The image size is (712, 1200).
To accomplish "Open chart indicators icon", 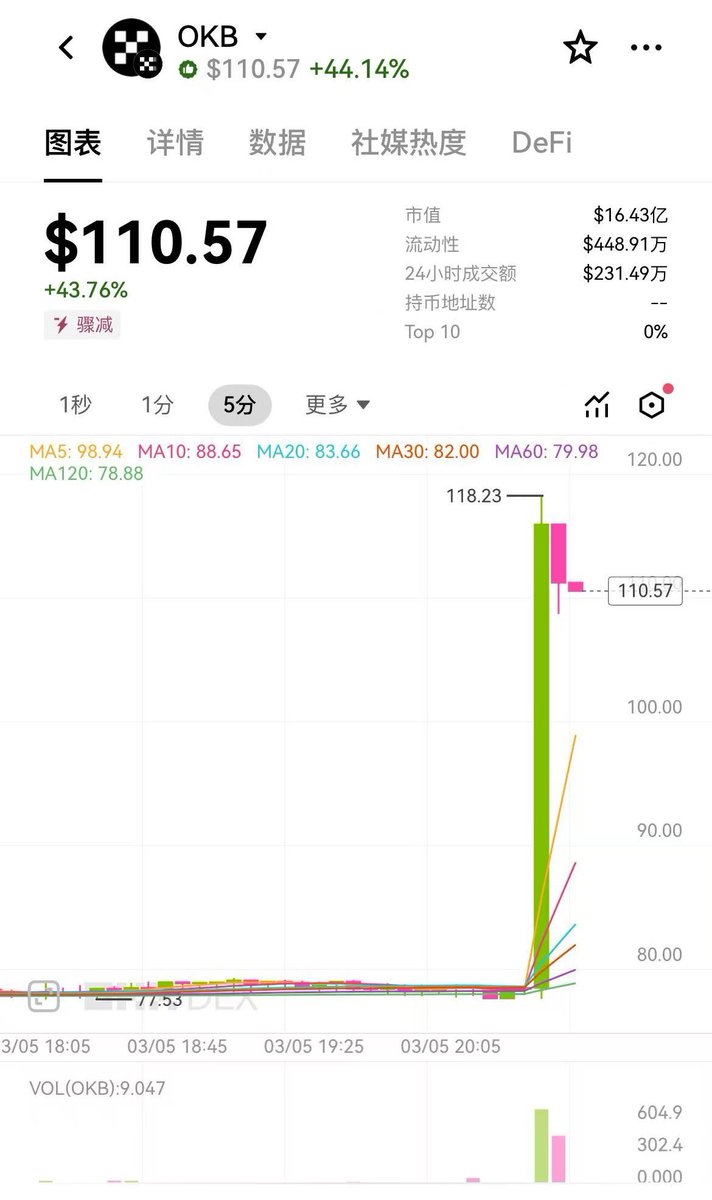I will pyautogui.click(x=597, y=405).
